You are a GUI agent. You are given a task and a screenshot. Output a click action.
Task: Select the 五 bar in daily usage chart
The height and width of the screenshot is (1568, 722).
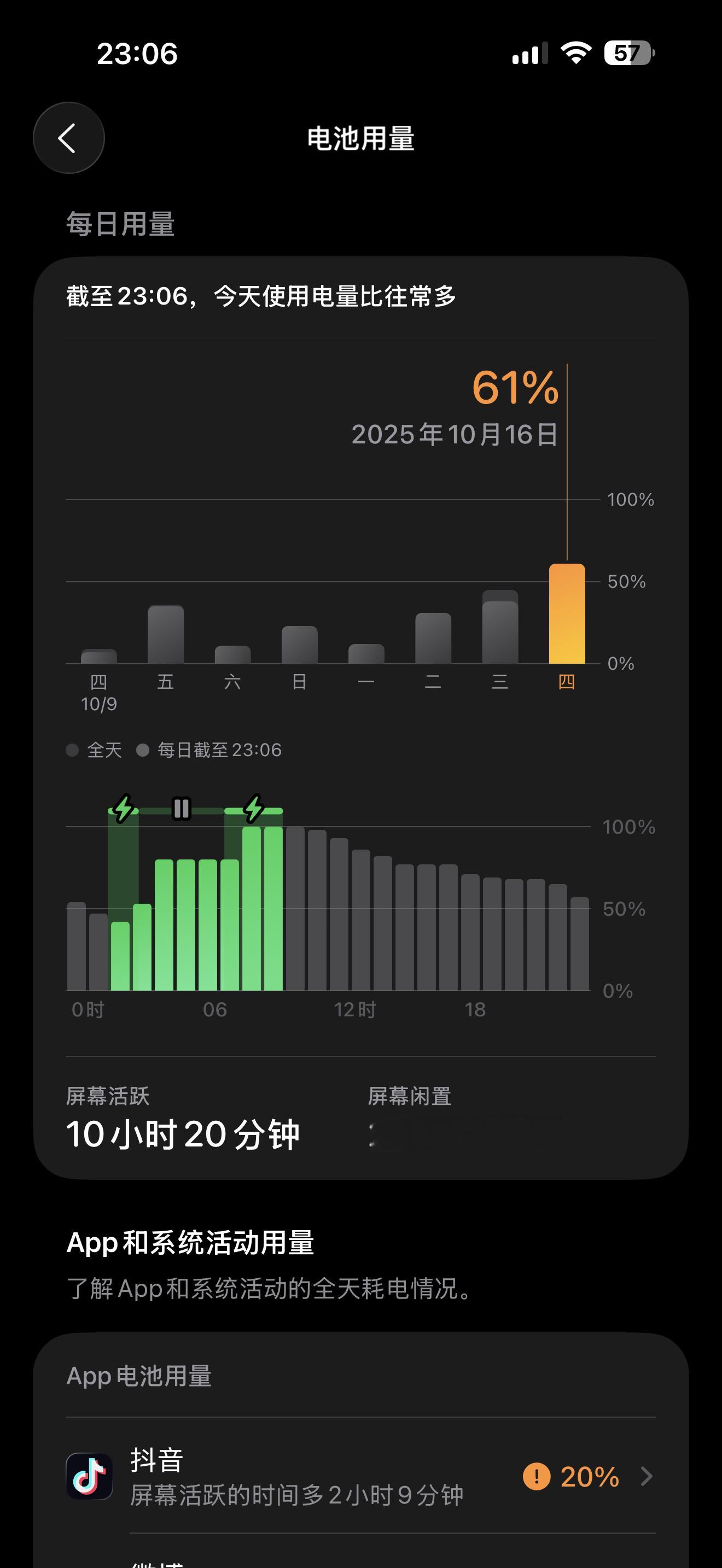(x=166, y=634)
